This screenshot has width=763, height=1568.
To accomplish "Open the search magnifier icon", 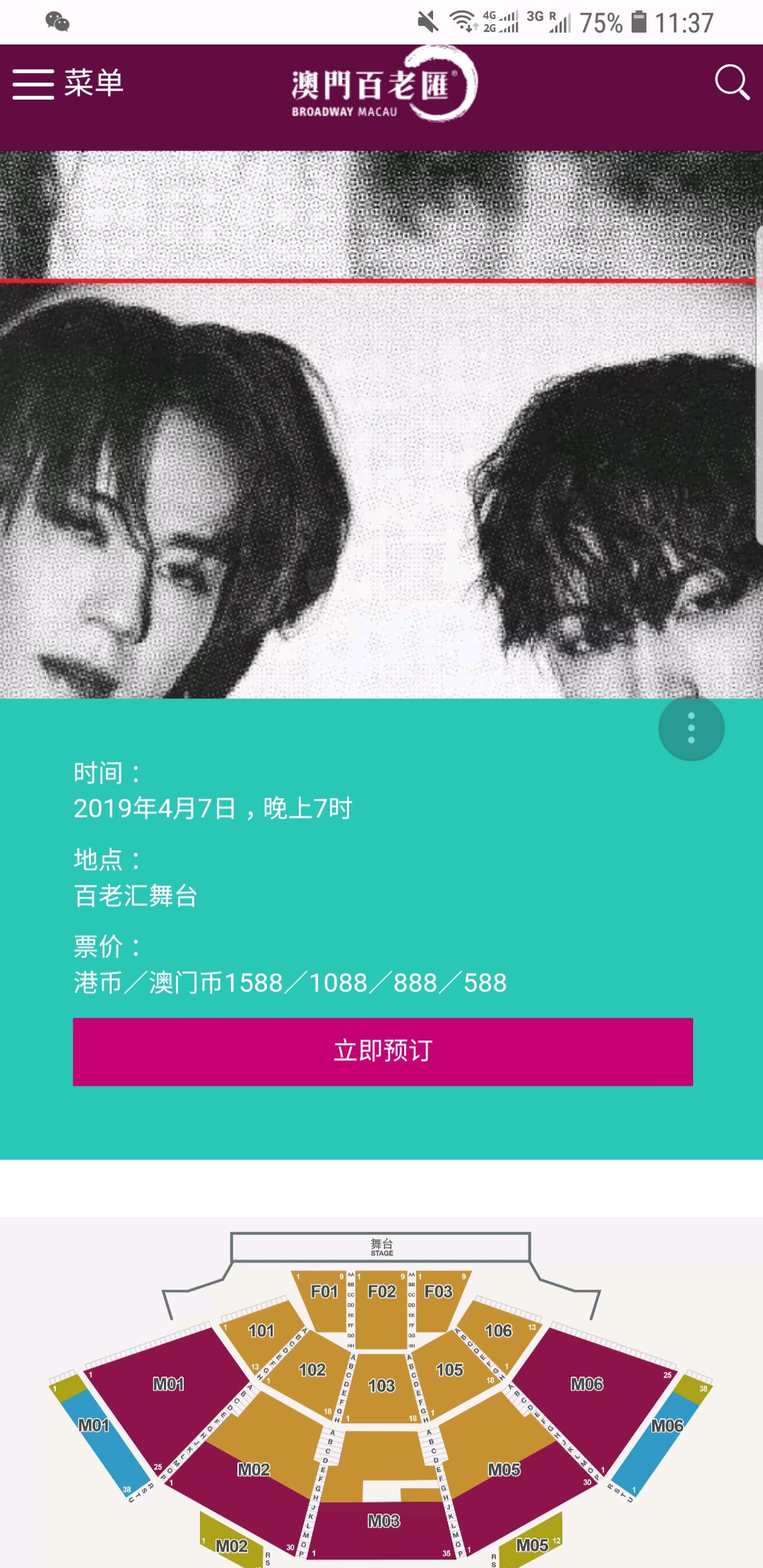I will click(731, 83).
